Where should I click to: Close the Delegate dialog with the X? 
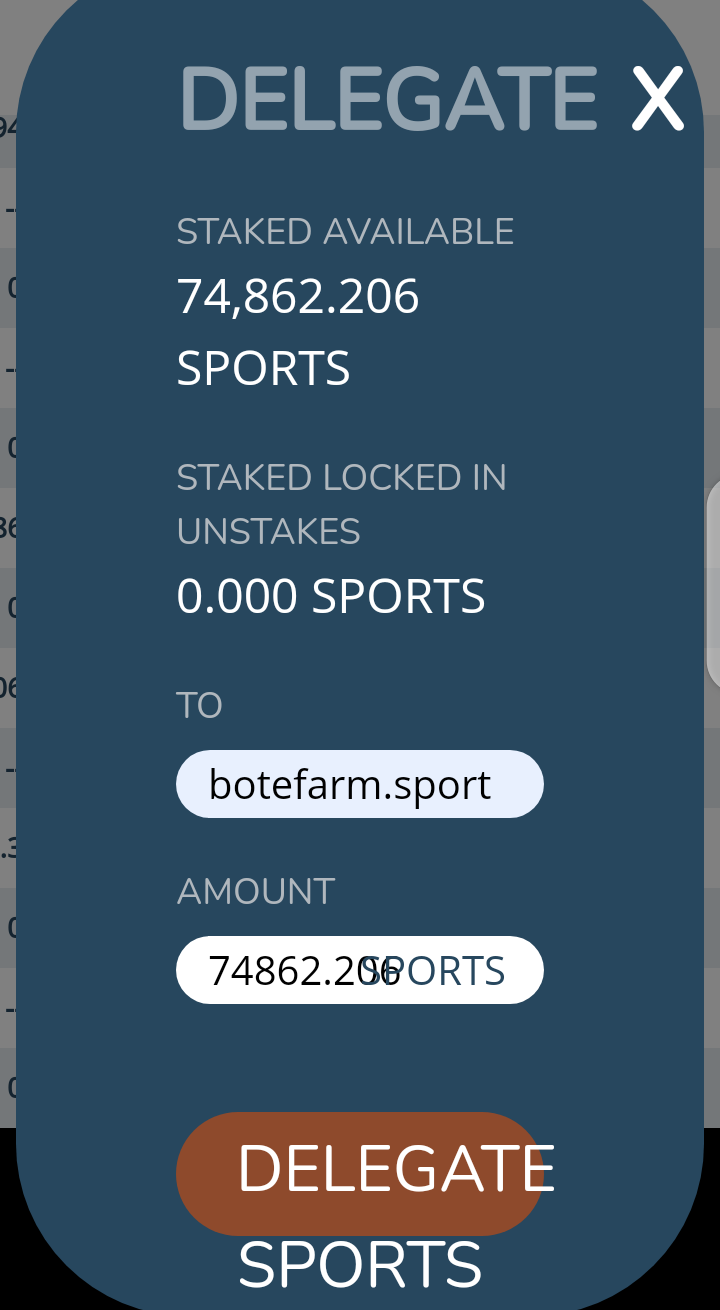click(657, 98)
